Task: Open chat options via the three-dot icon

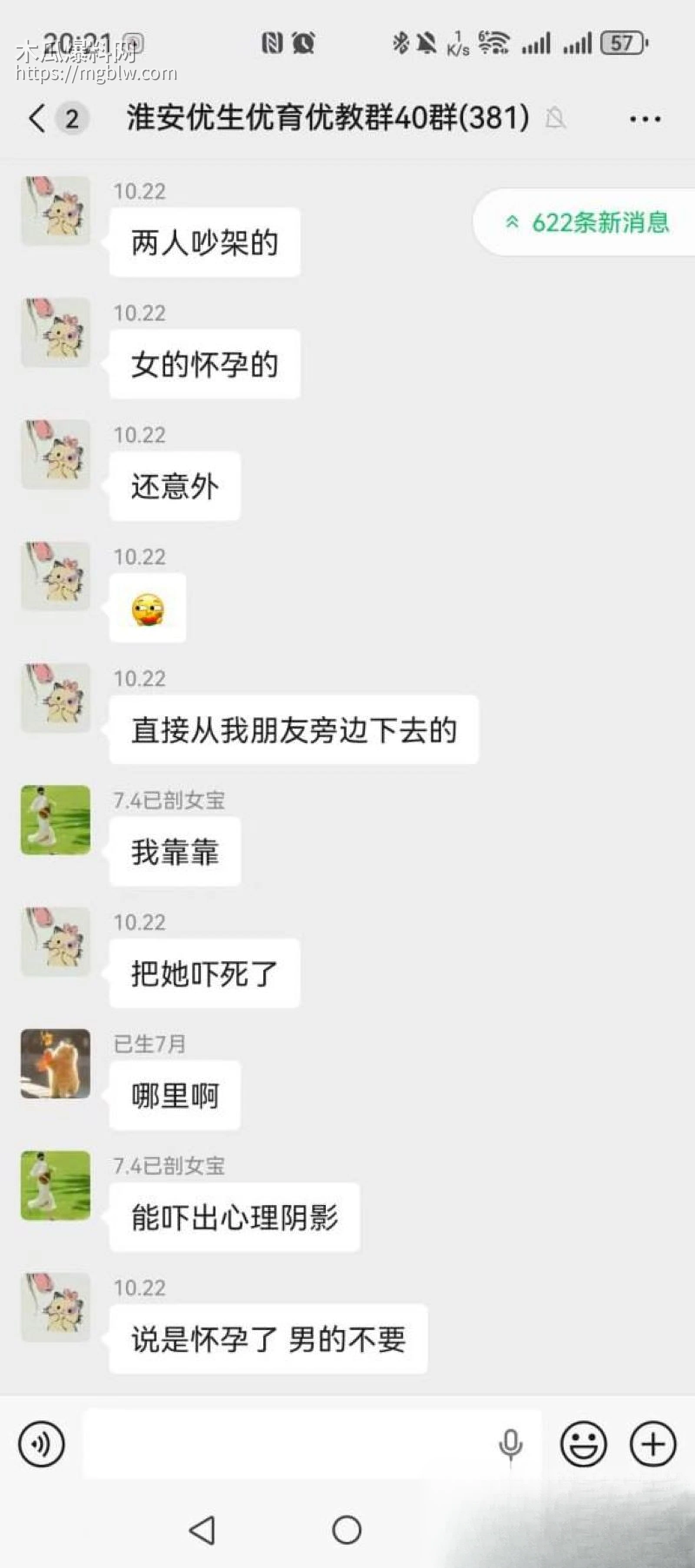Action: tap(645, 119)
